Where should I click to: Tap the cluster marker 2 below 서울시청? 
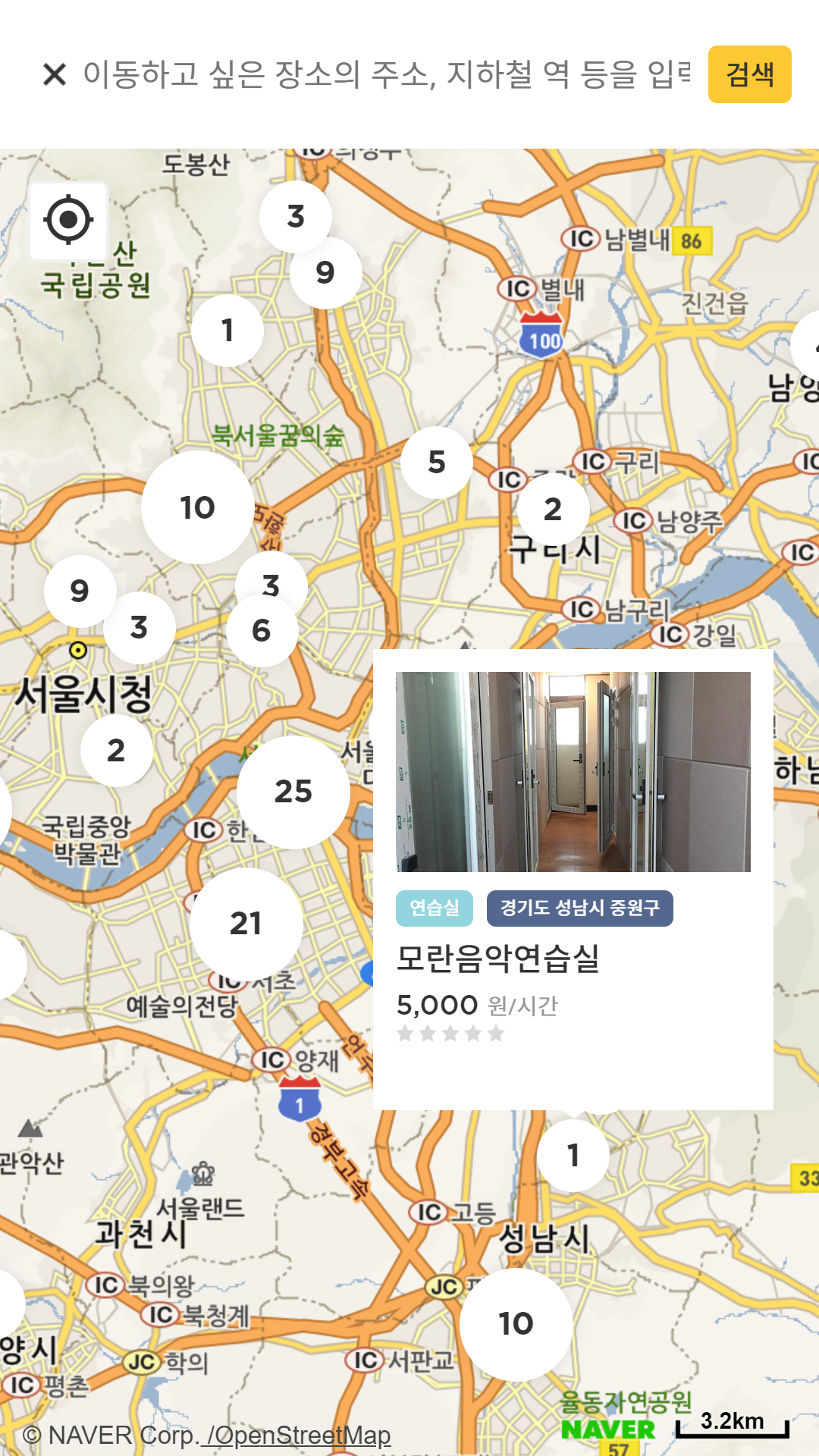coord(116,751)
